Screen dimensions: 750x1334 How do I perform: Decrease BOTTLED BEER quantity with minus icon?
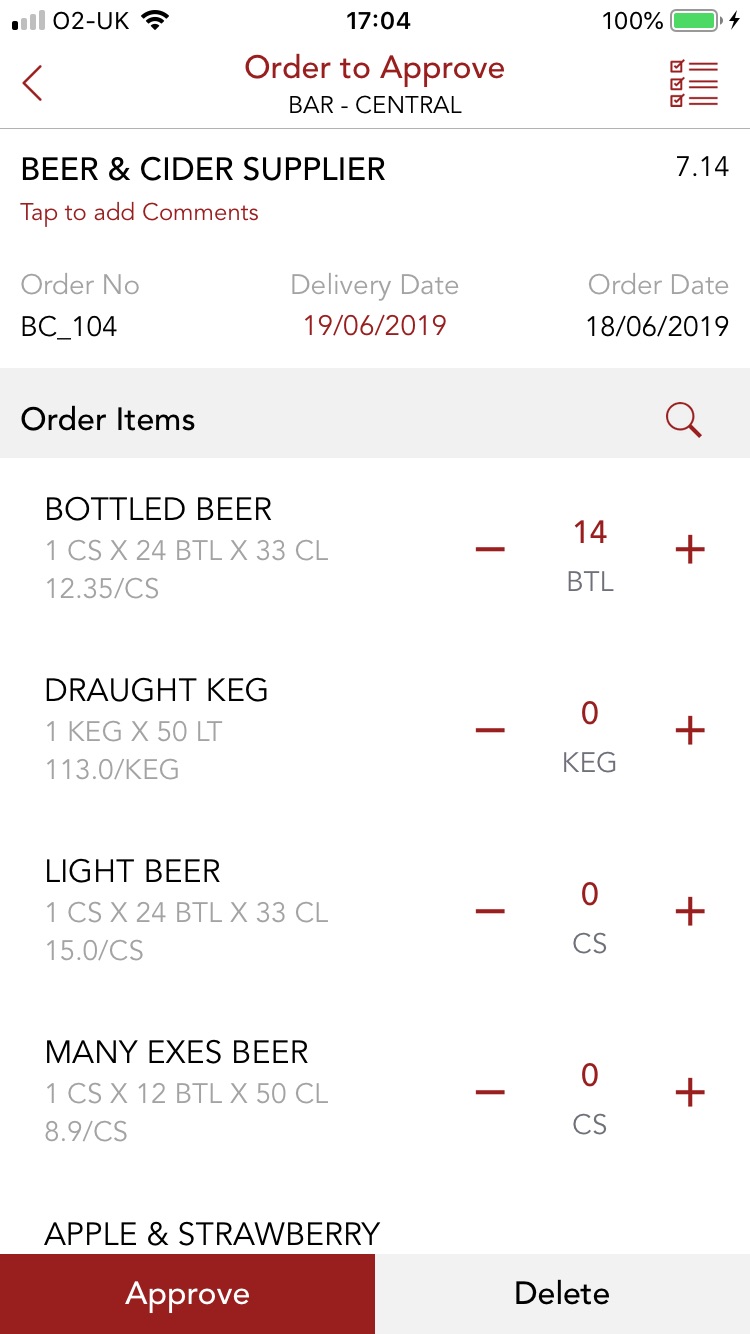(x=489, y=548)
